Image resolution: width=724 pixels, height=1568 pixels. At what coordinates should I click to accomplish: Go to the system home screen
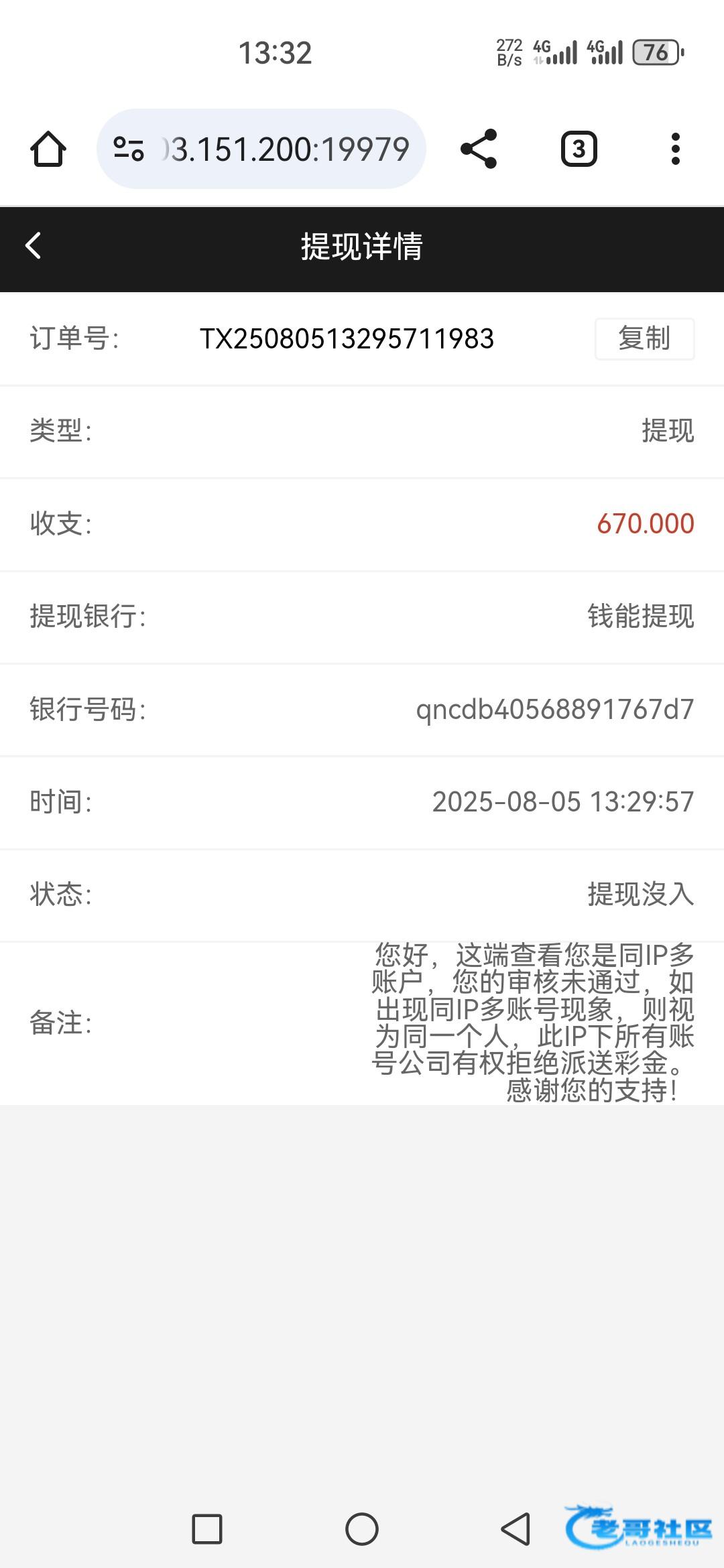(362, 1529)
